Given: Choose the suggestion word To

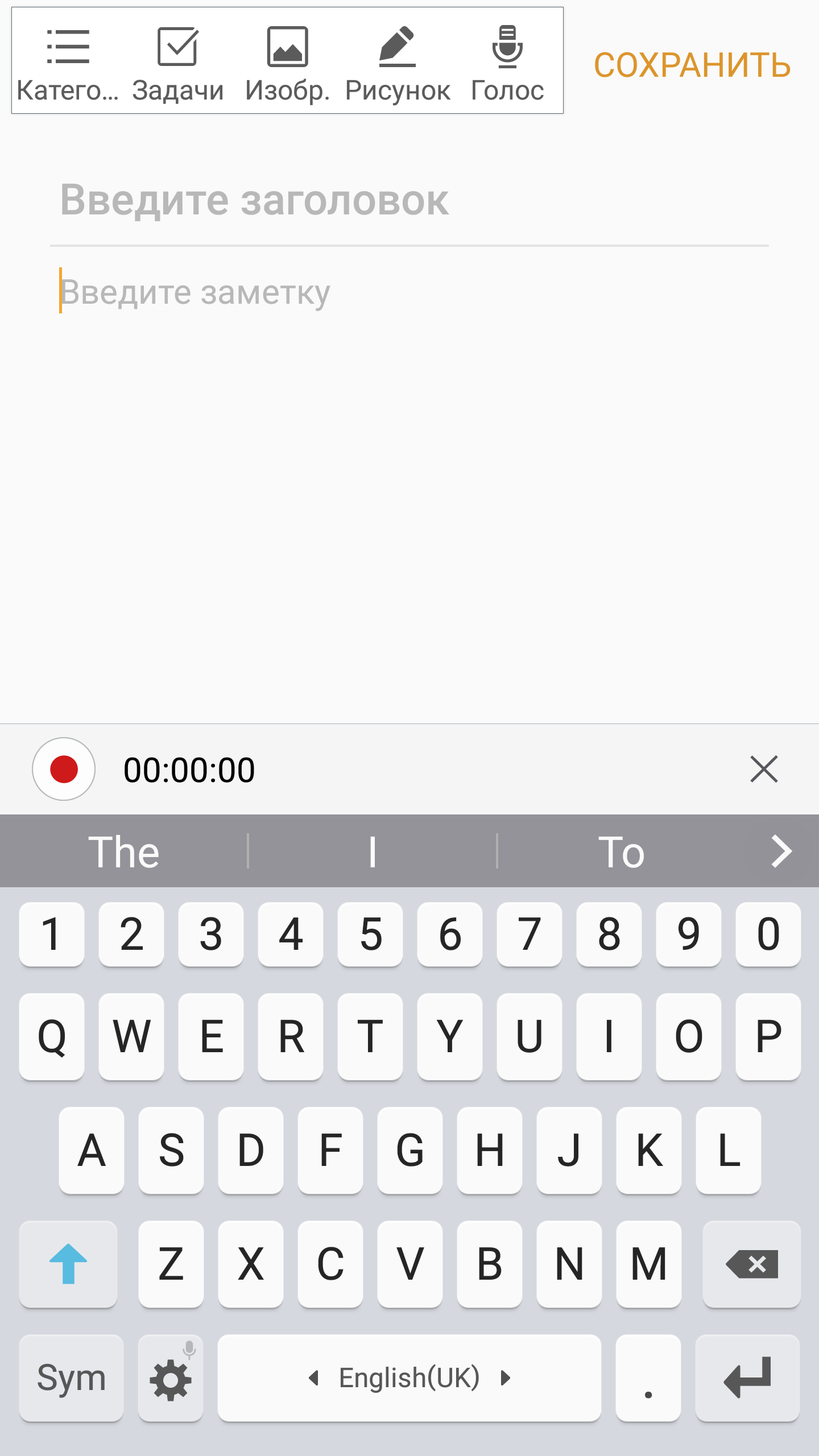Looking at the screenshot, I should 621,851.
